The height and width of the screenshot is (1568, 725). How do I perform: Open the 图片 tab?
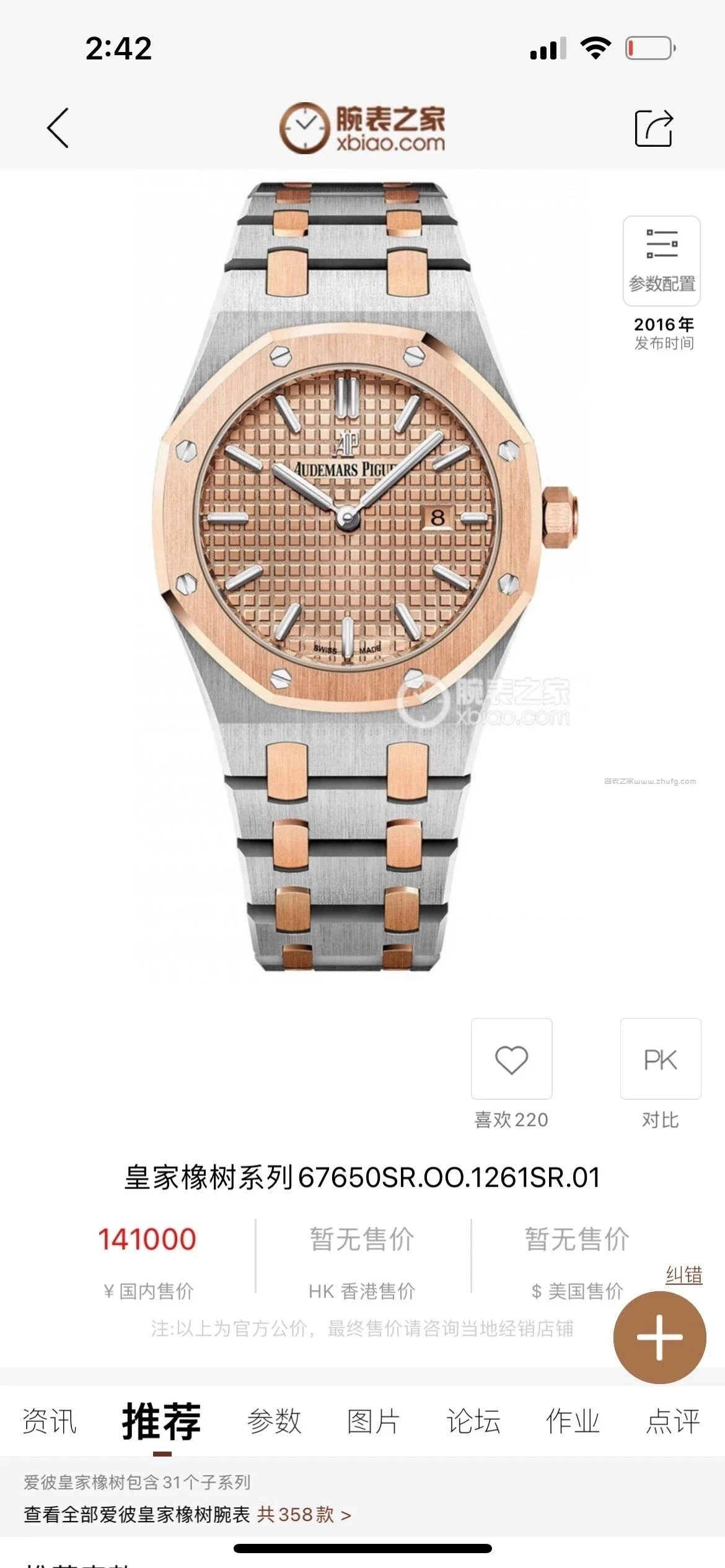click(373, 1421)
